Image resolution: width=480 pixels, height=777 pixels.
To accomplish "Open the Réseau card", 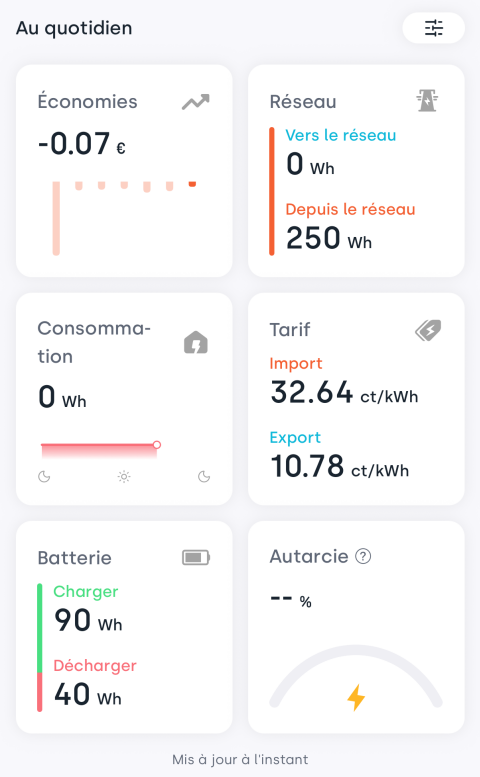I will click(x=356, y=171).
